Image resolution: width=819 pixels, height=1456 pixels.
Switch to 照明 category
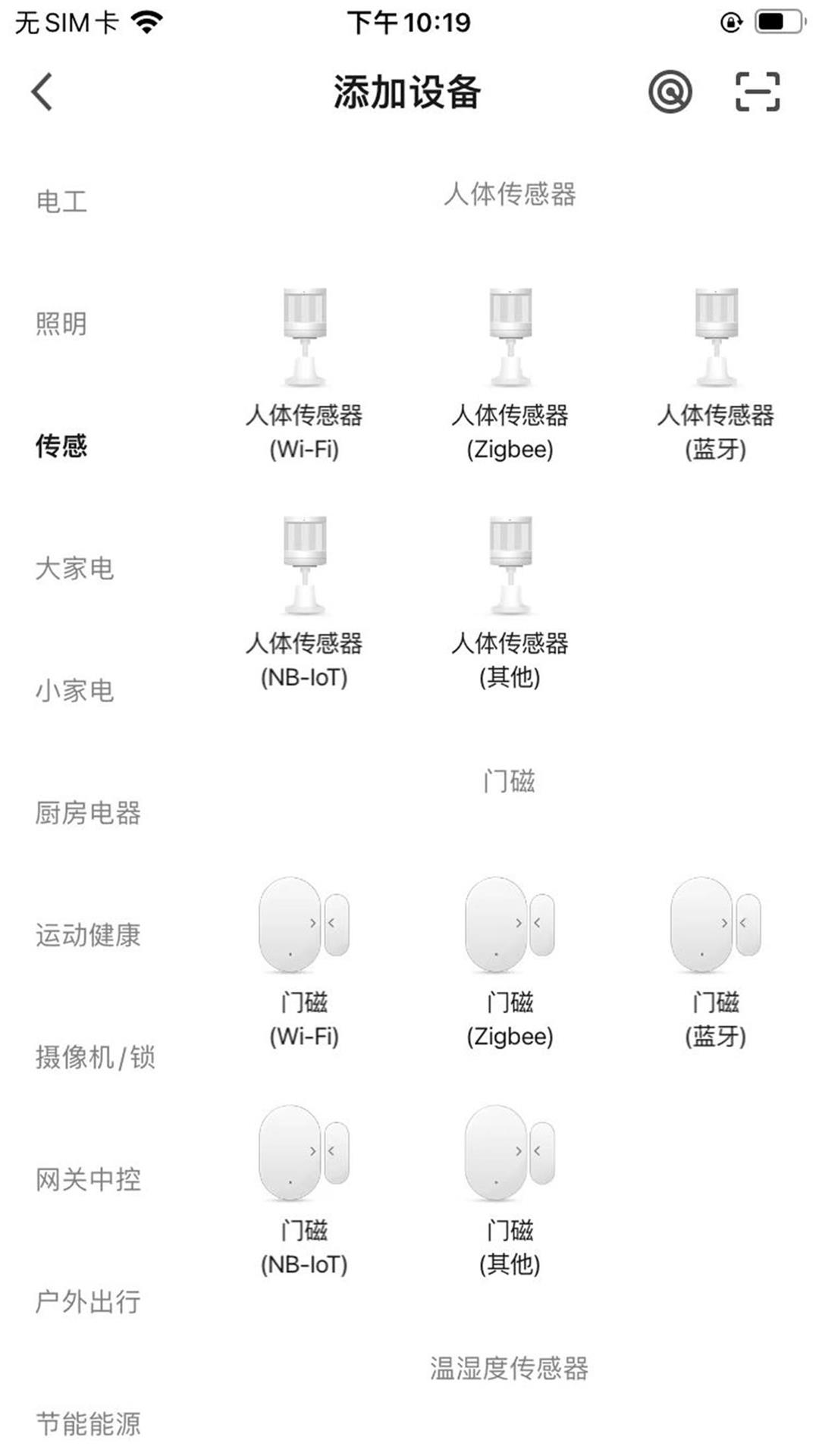61,324
